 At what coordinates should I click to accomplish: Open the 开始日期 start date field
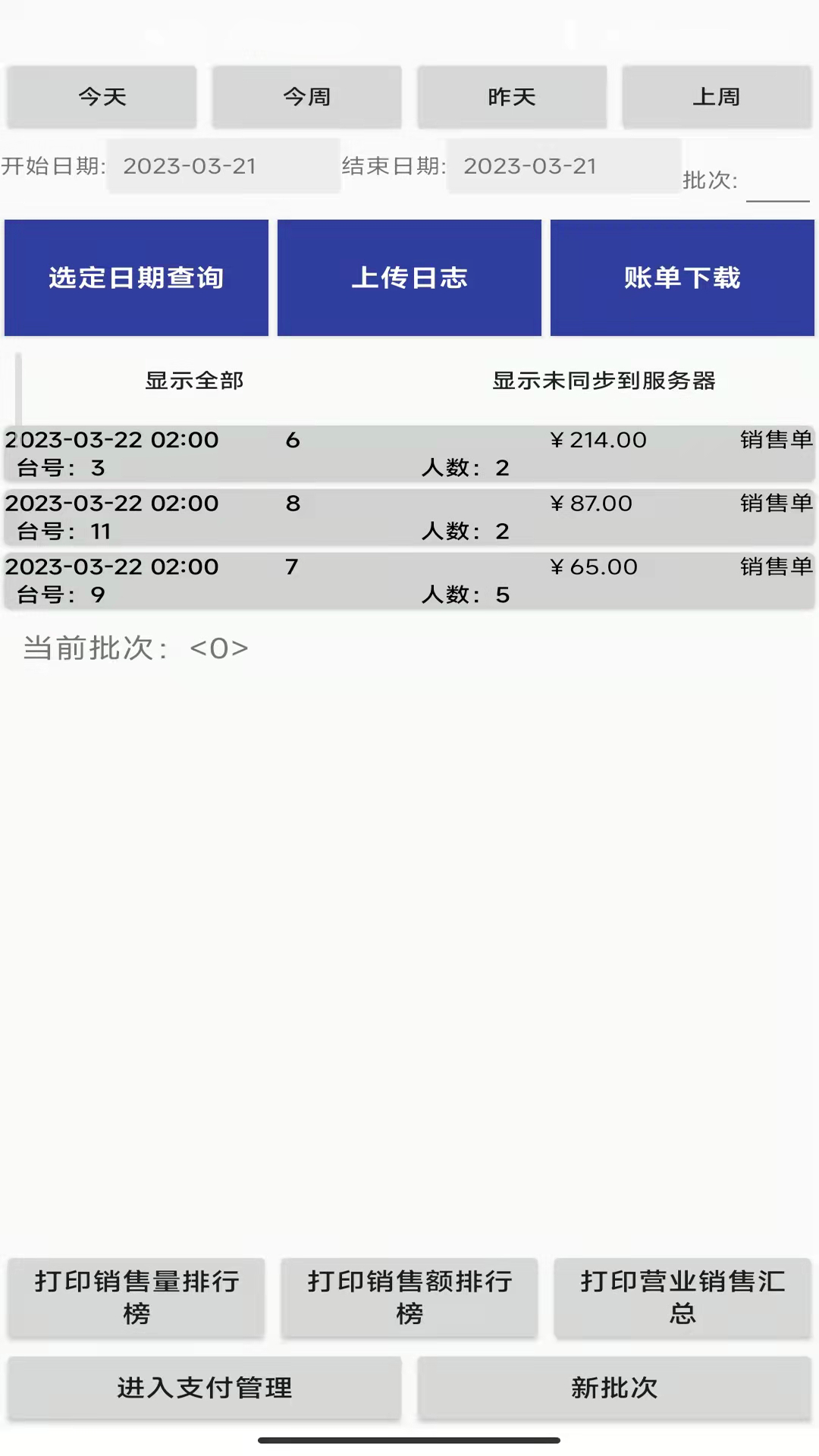(x=224, y=166)
